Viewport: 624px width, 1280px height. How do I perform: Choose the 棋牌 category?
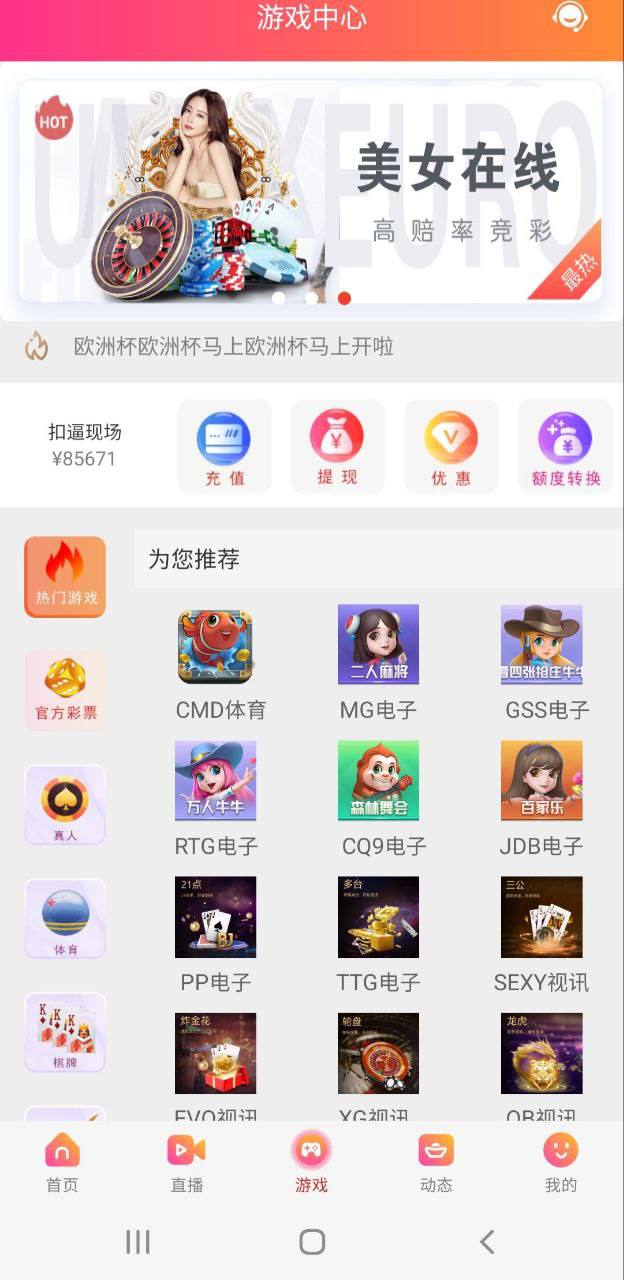(x=65, y=1032)
